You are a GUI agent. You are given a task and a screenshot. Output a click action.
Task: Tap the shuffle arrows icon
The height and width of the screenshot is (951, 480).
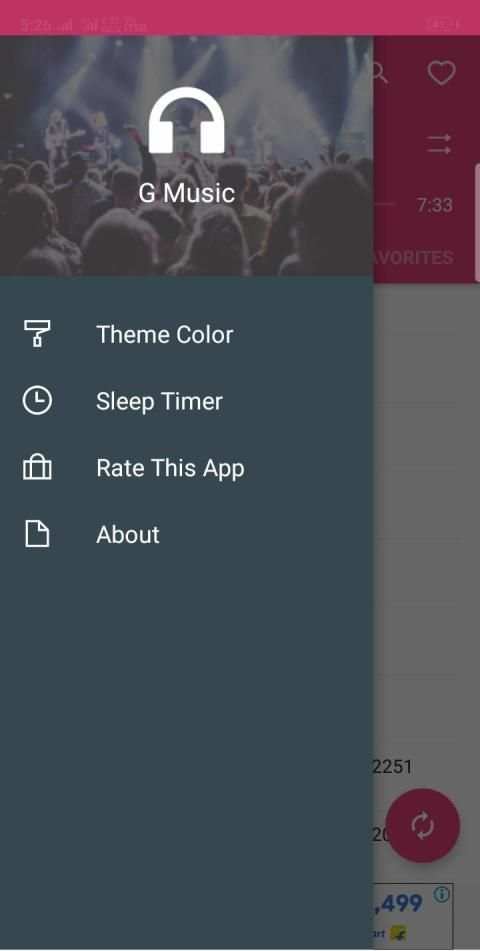pyautogui.click(x=438, y=144)
